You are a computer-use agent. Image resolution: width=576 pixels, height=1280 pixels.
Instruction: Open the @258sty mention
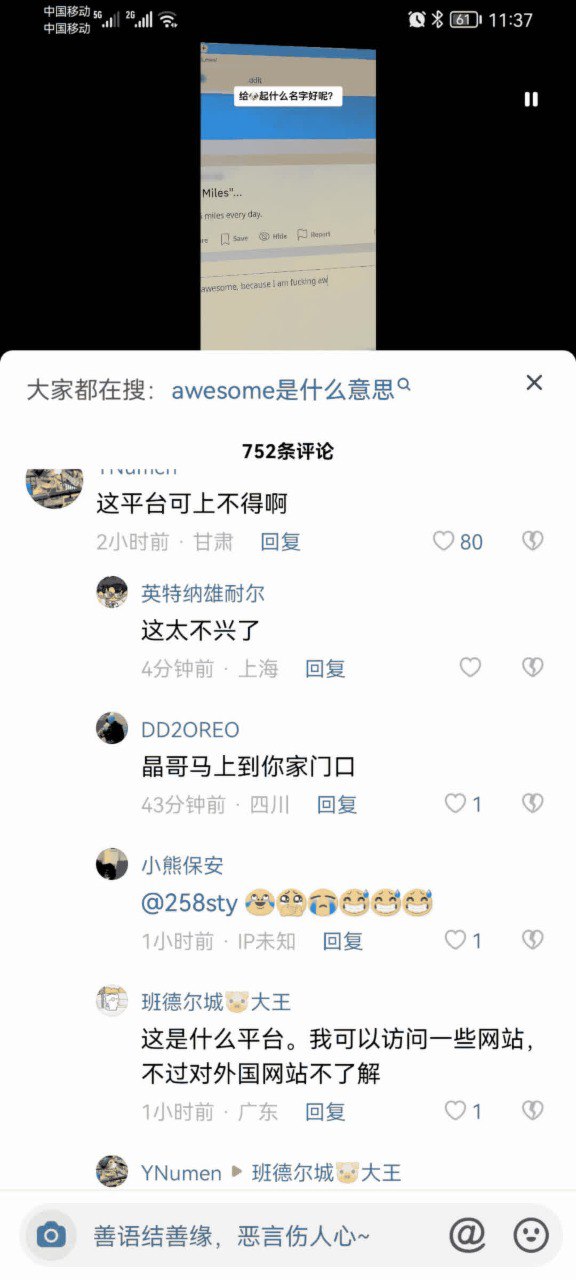tap(189, 904)
